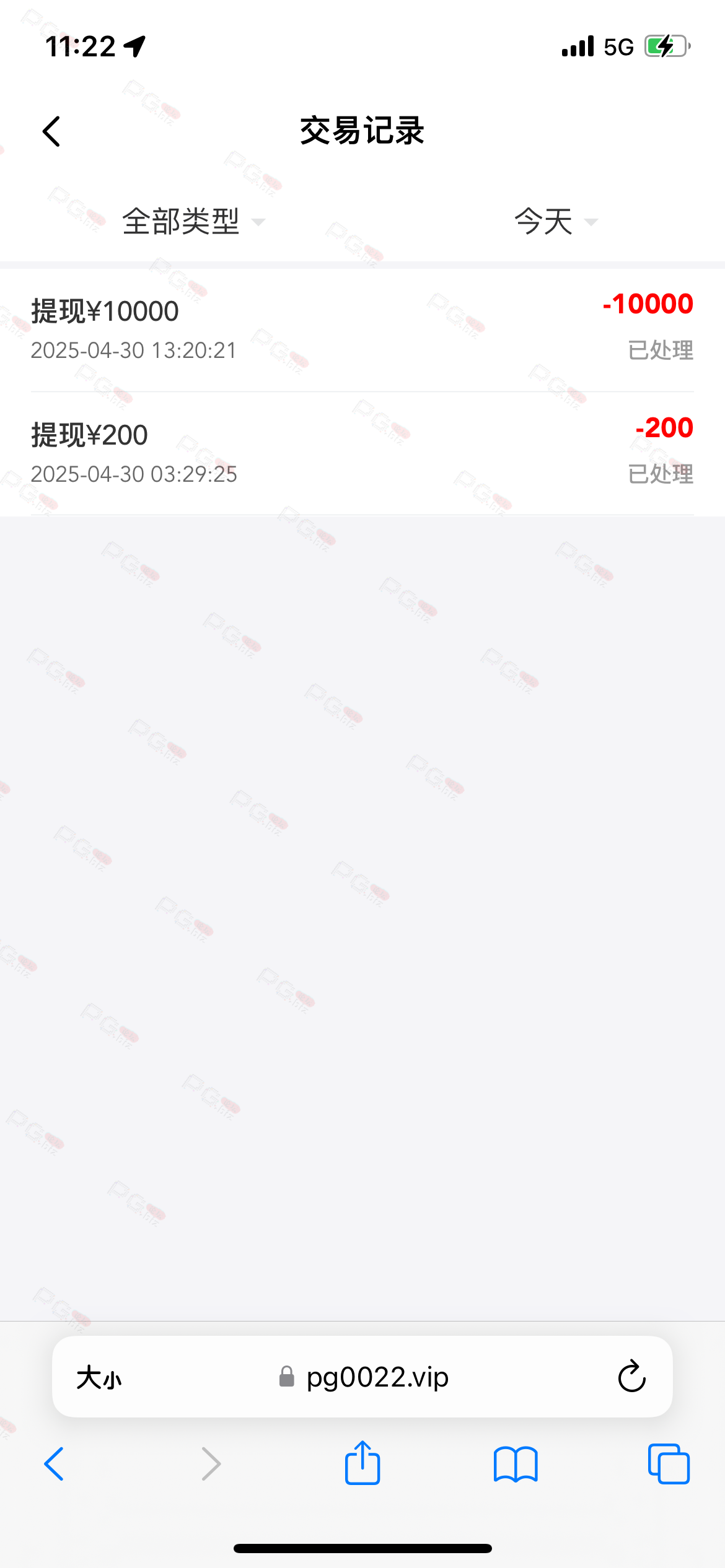This screenshot has width=725, height=1568.
Task: Share this page via Safari
Action: [362, 1463]
